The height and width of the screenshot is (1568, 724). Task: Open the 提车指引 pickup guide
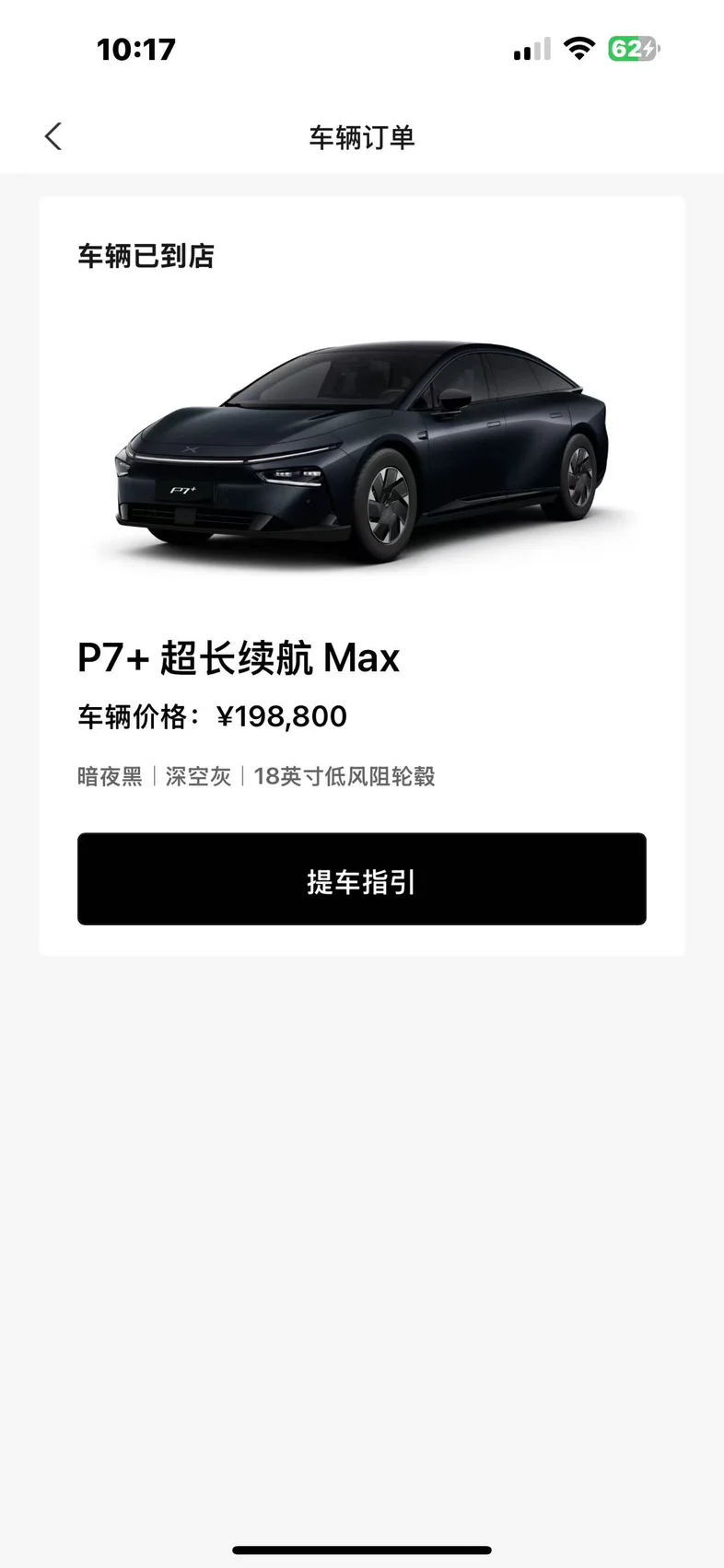[361, 879]
